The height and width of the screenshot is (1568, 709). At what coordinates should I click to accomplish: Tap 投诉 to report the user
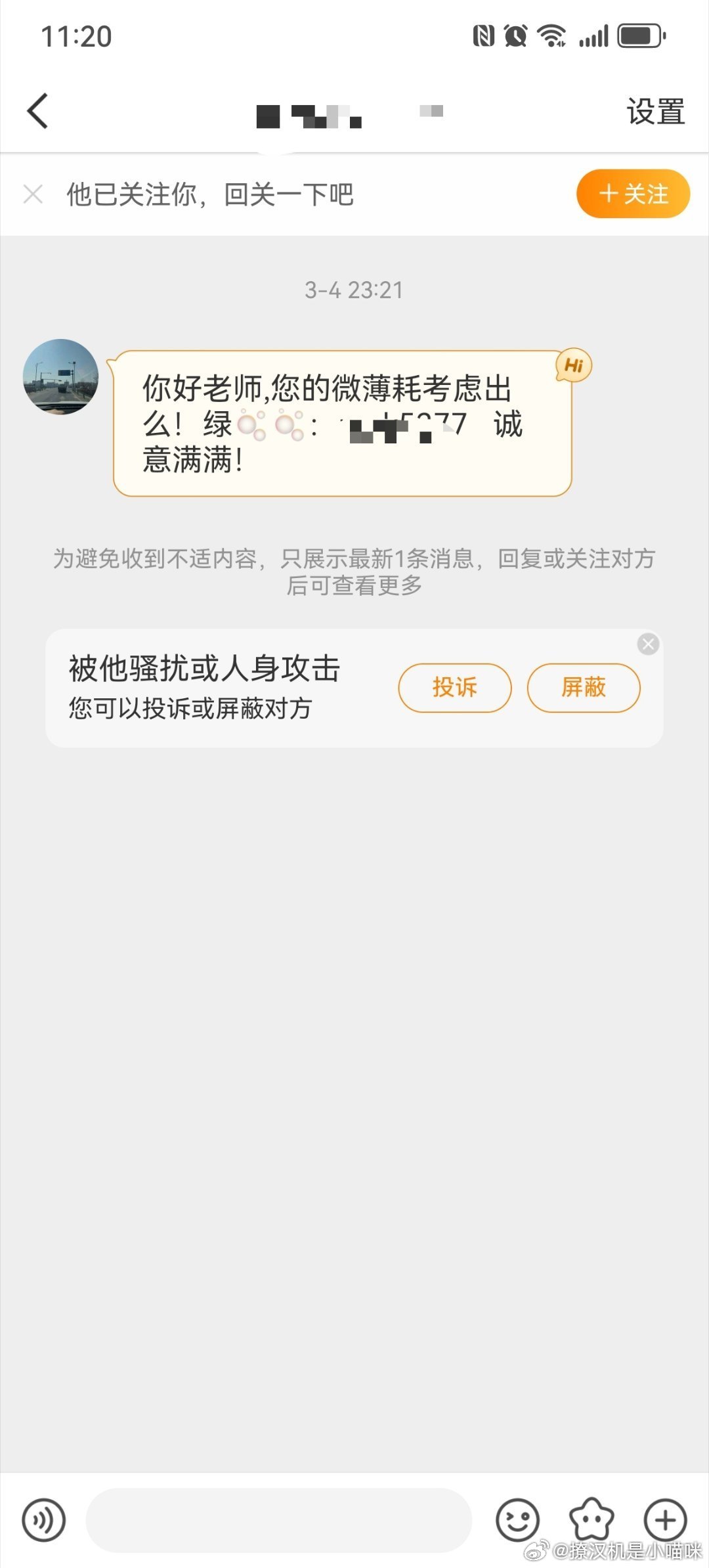coord(456,687)
